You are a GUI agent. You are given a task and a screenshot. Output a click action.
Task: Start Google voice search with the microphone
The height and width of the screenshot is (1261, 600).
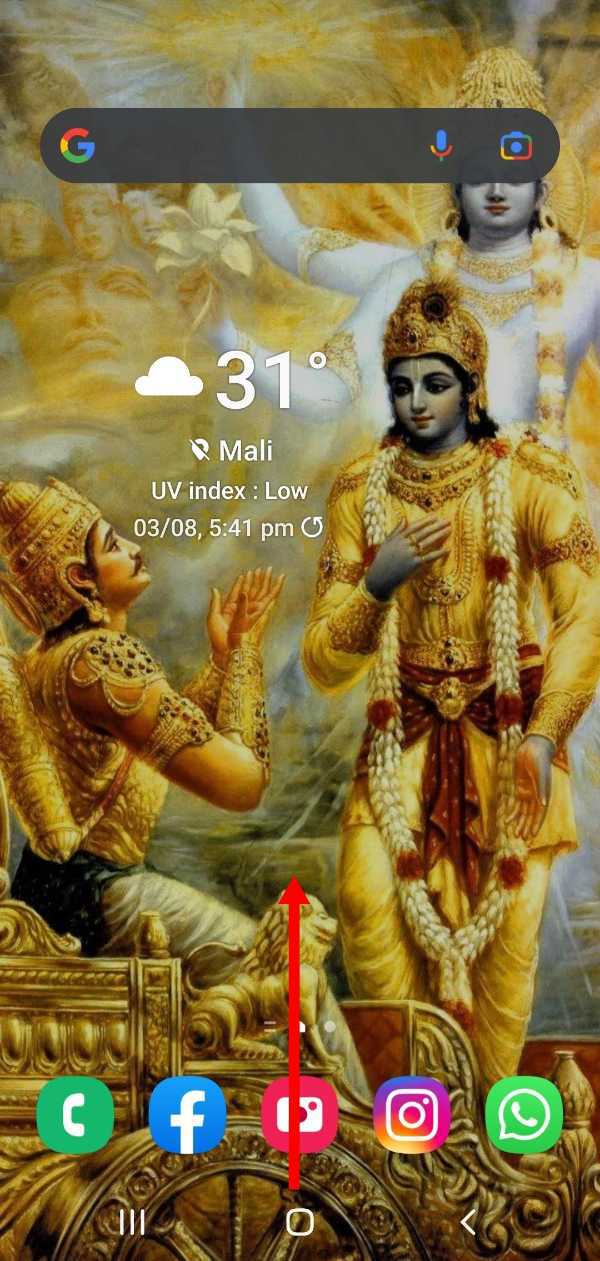pyautogui.click(x=441, y=146)
